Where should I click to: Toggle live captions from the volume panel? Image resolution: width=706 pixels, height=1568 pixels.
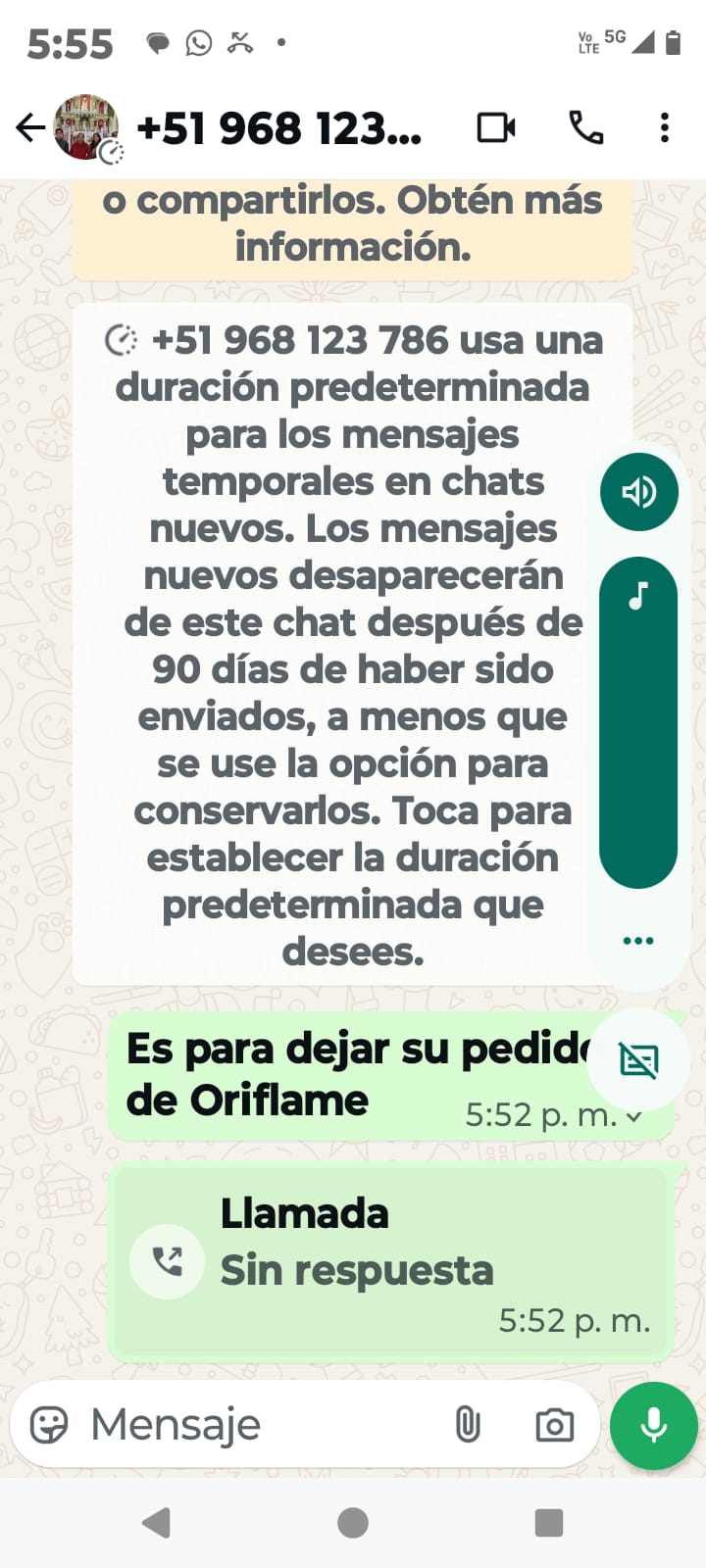[x=638, y=1059]
